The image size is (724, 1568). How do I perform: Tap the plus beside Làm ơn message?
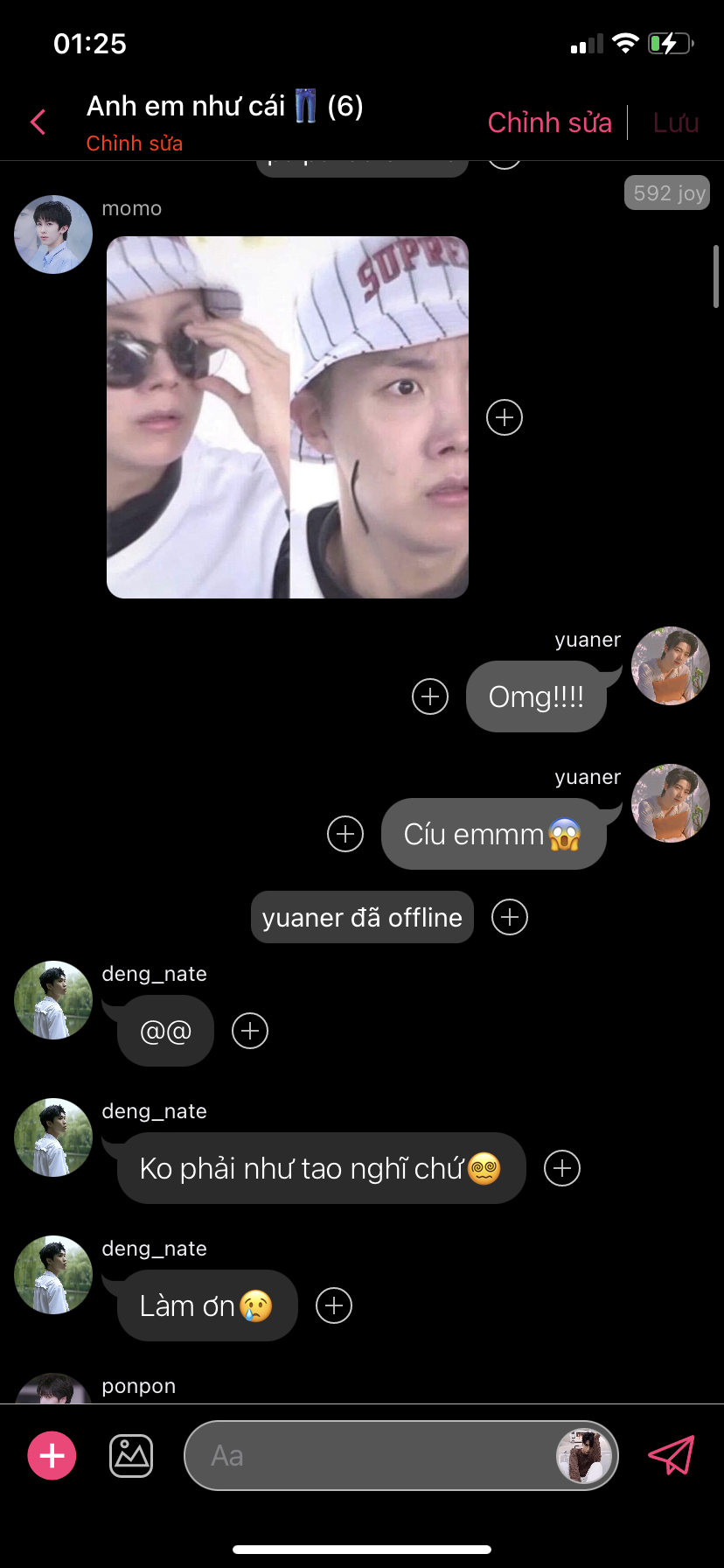(x=334, y=1305)
